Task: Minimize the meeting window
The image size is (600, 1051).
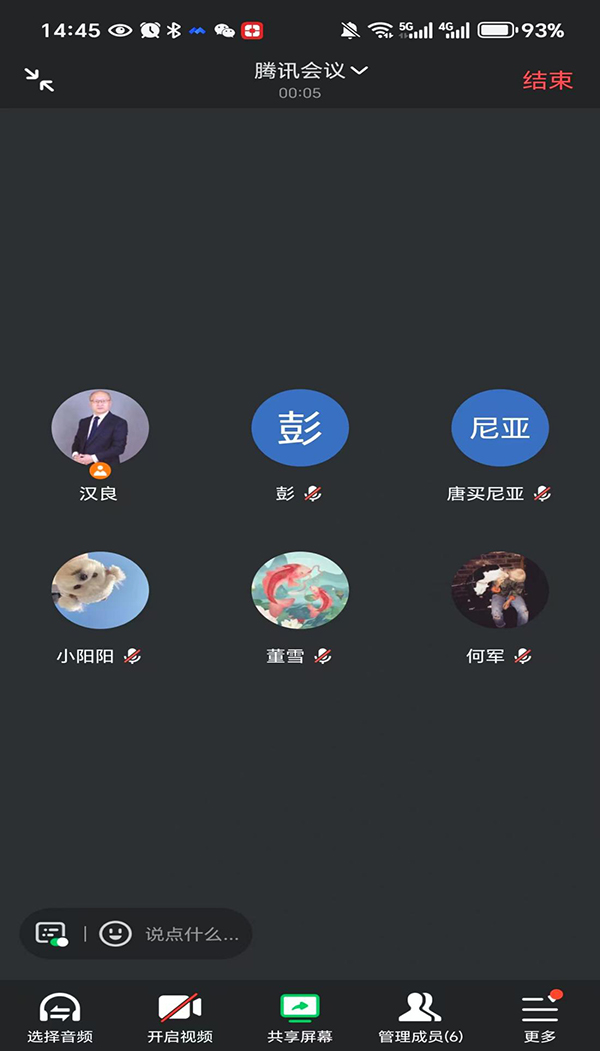Action: click(40, 80)
